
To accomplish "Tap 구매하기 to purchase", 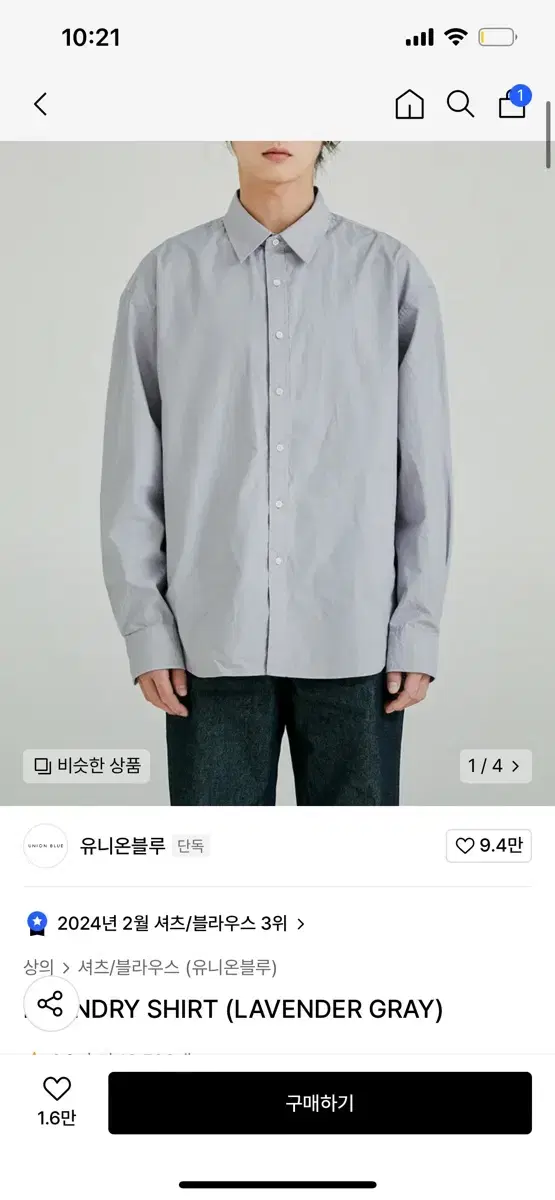I will click(320, 1103).
